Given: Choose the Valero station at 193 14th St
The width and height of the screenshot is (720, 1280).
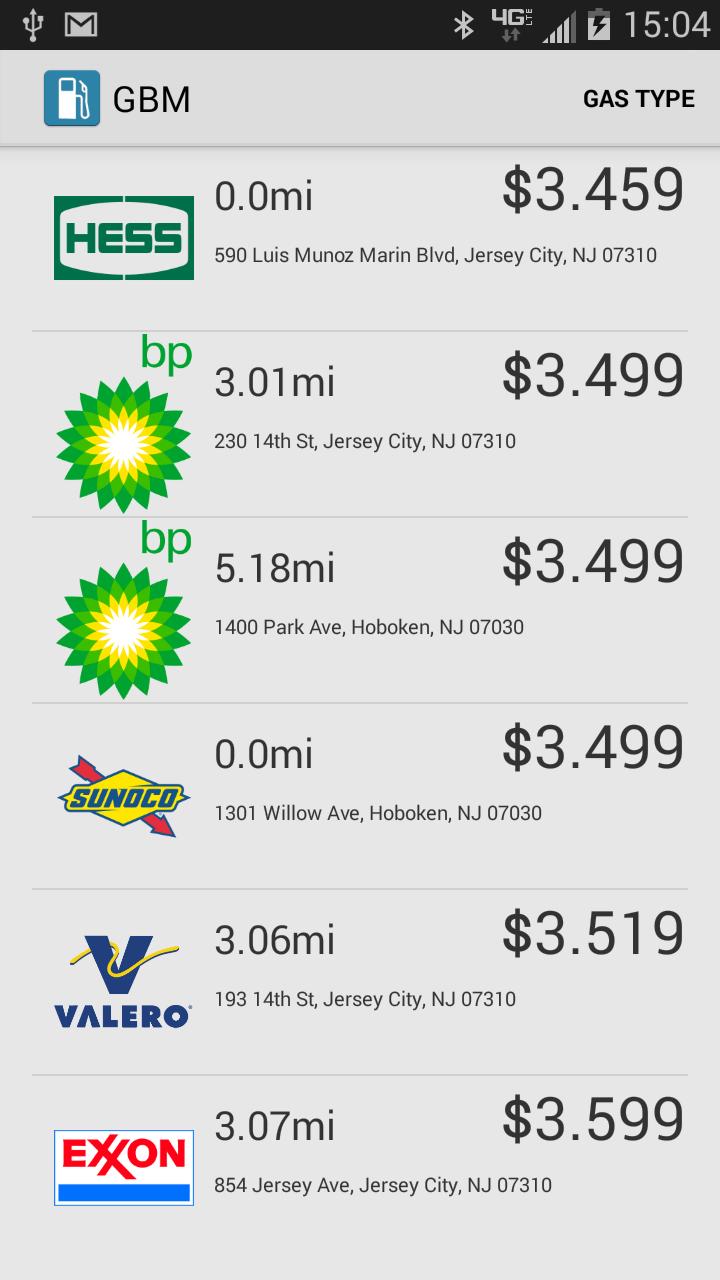Looking at the screenshot, I should click(360, 982).
